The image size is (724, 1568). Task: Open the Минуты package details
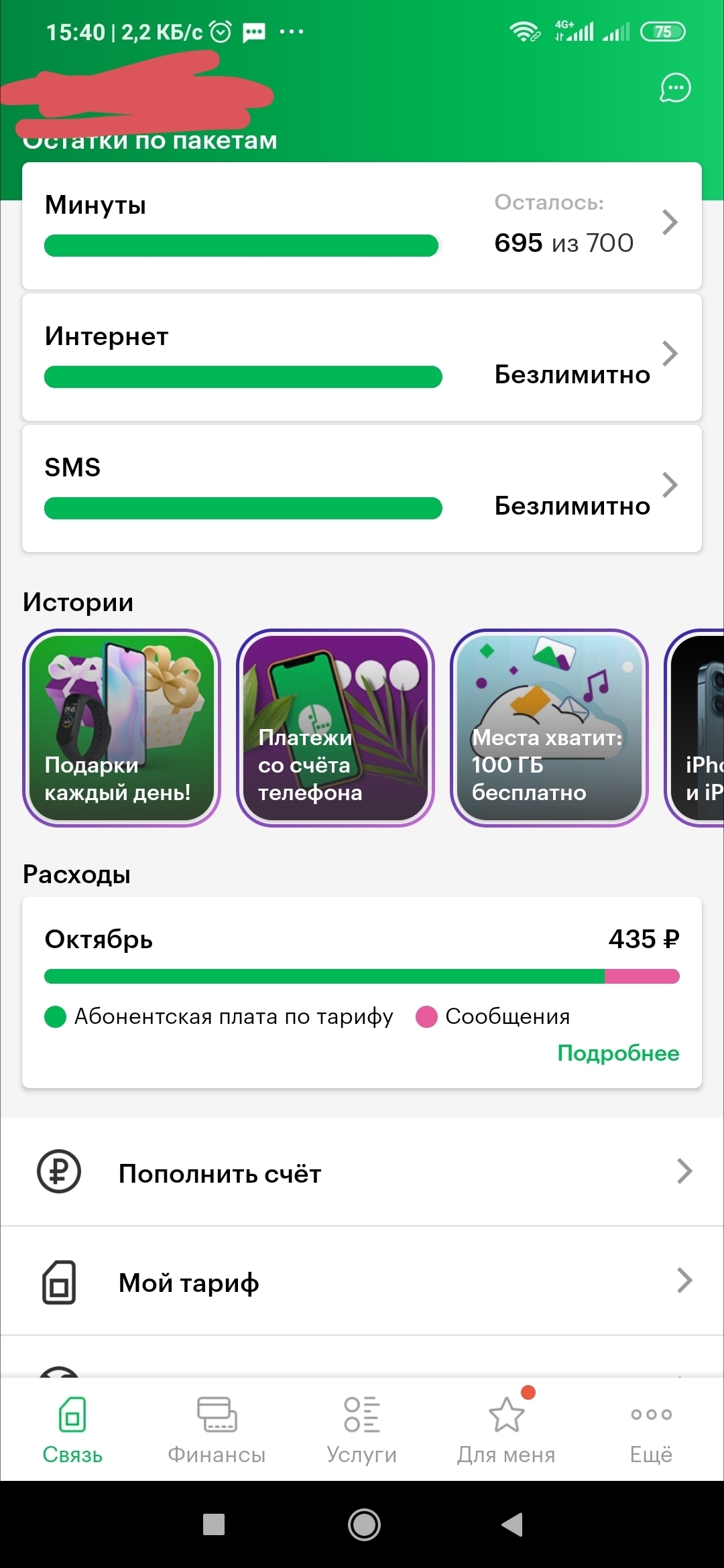pos(362,226)
